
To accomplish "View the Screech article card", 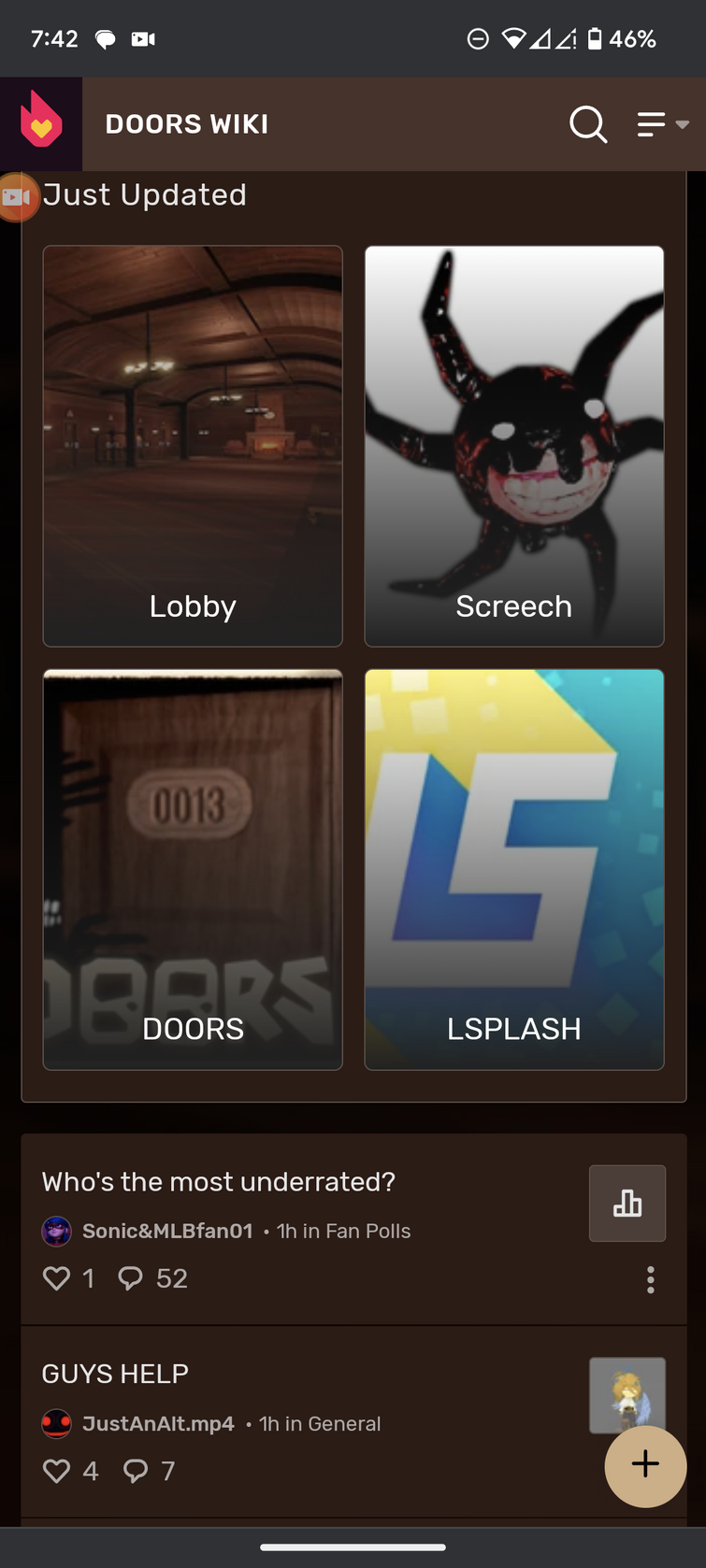I will tap(513, 446).
